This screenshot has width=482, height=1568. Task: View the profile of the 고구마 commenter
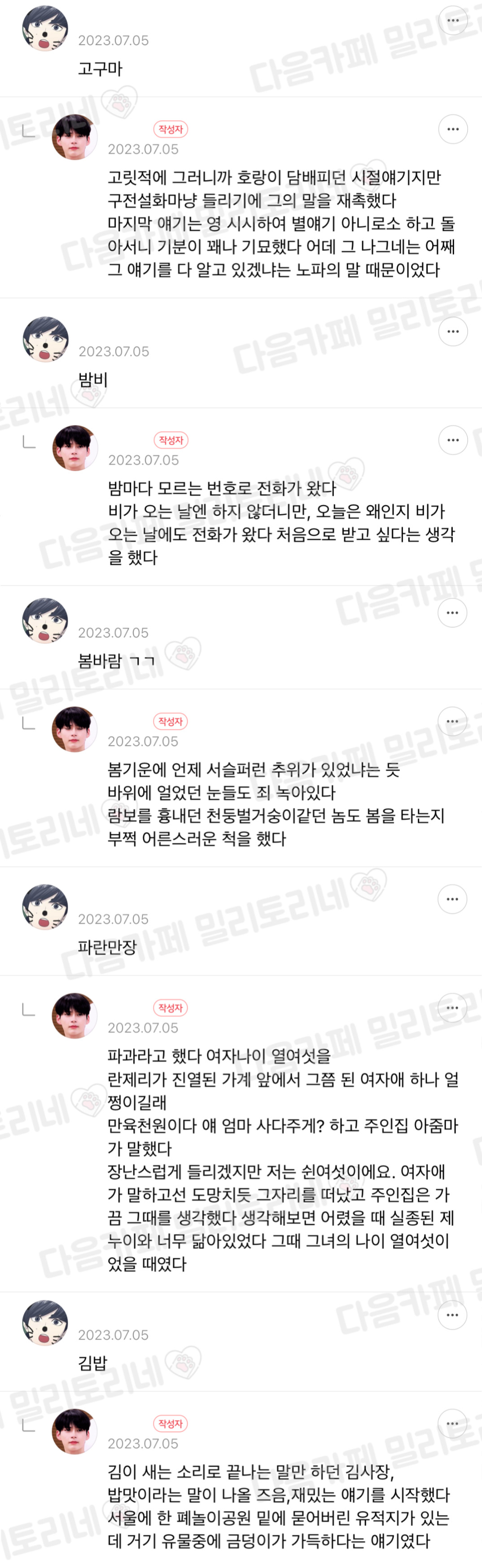coord(45,29)
